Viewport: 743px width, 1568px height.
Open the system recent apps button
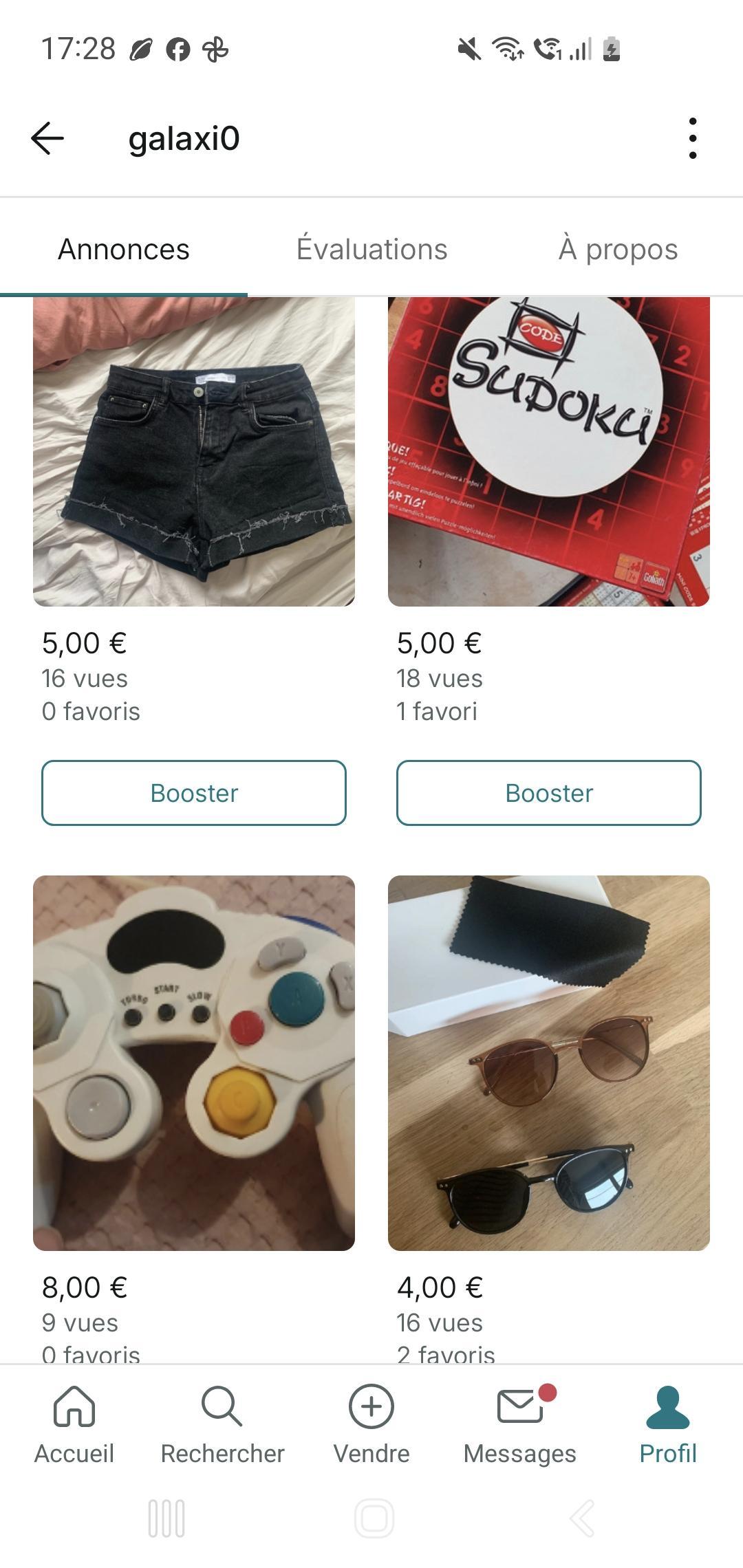pos(166,1518)
